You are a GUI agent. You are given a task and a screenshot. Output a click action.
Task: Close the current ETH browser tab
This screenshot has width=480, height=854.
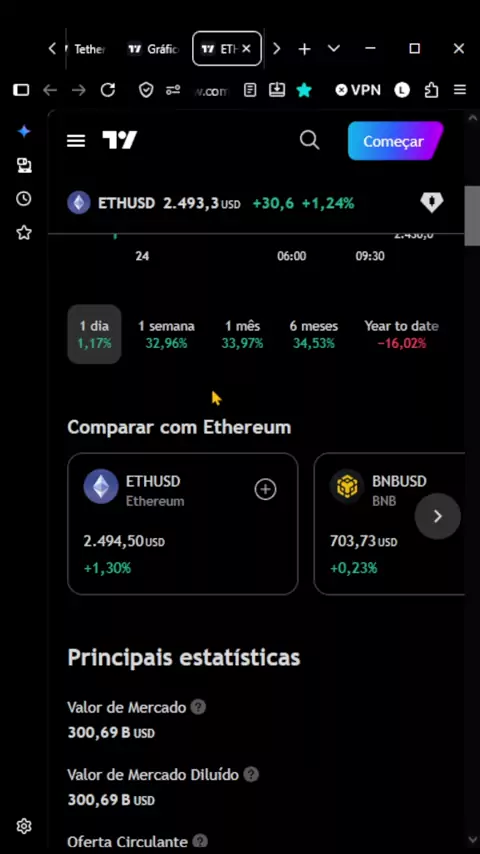point(246,49)
